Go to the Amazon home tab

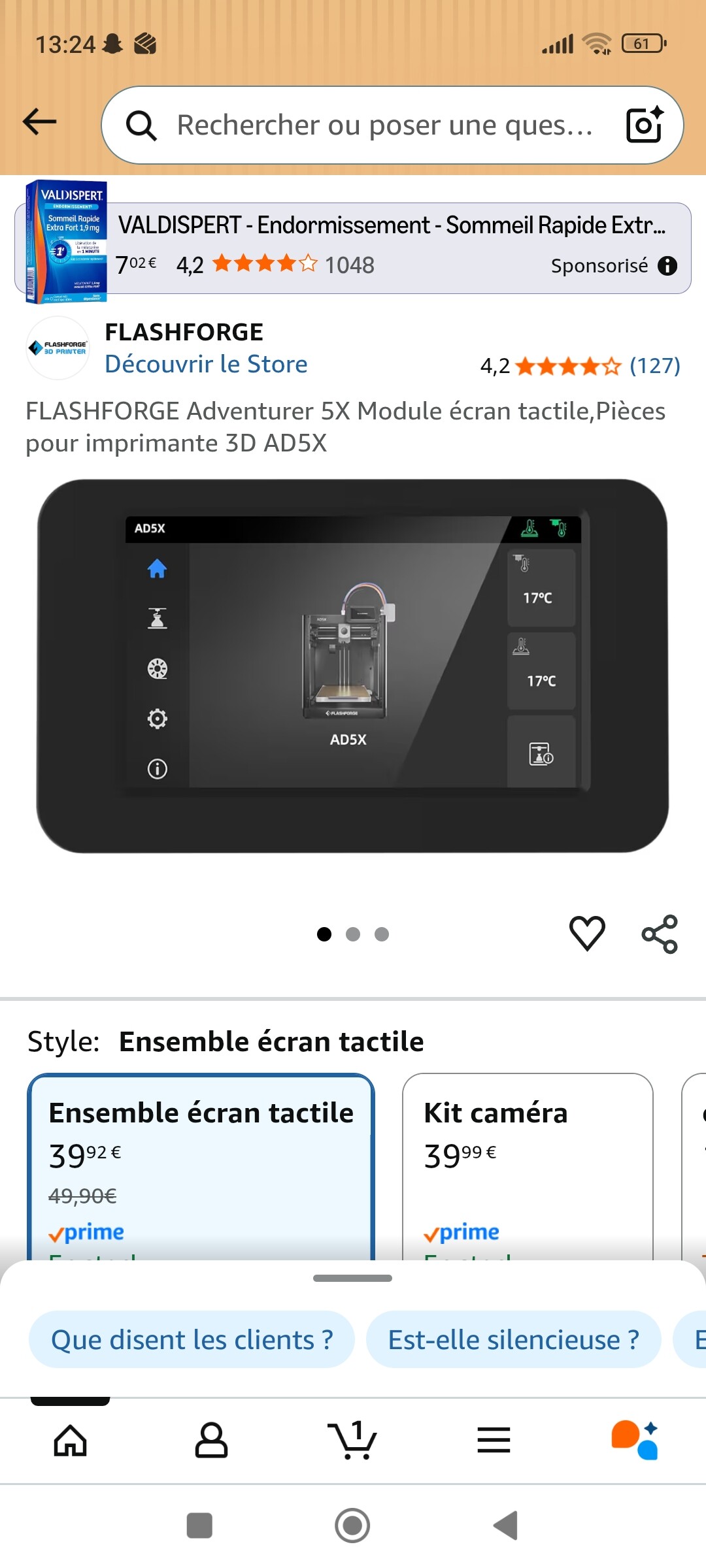71,1441
